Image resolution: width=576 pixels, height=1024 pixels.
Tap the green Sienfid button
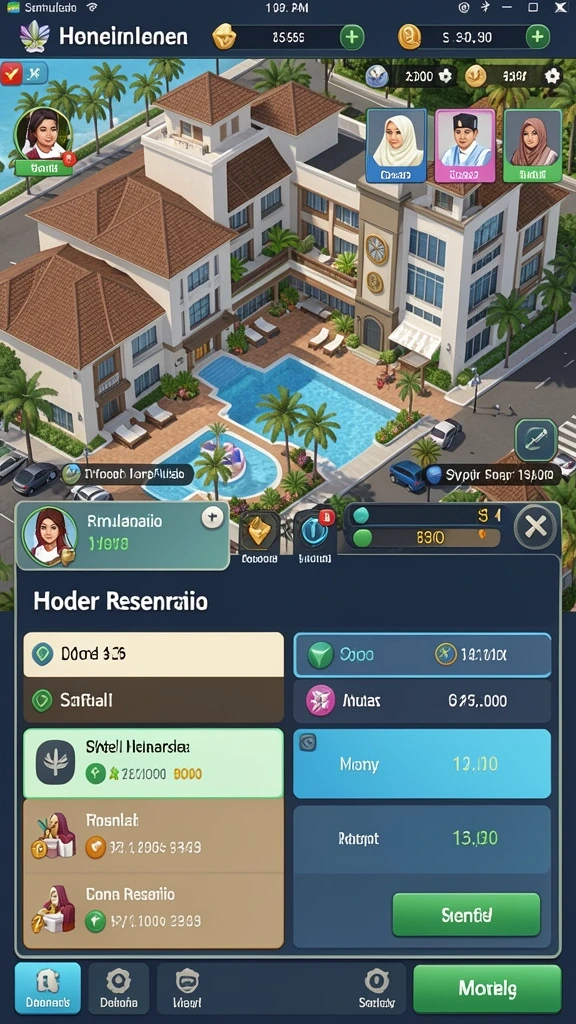tap(466, 914)
